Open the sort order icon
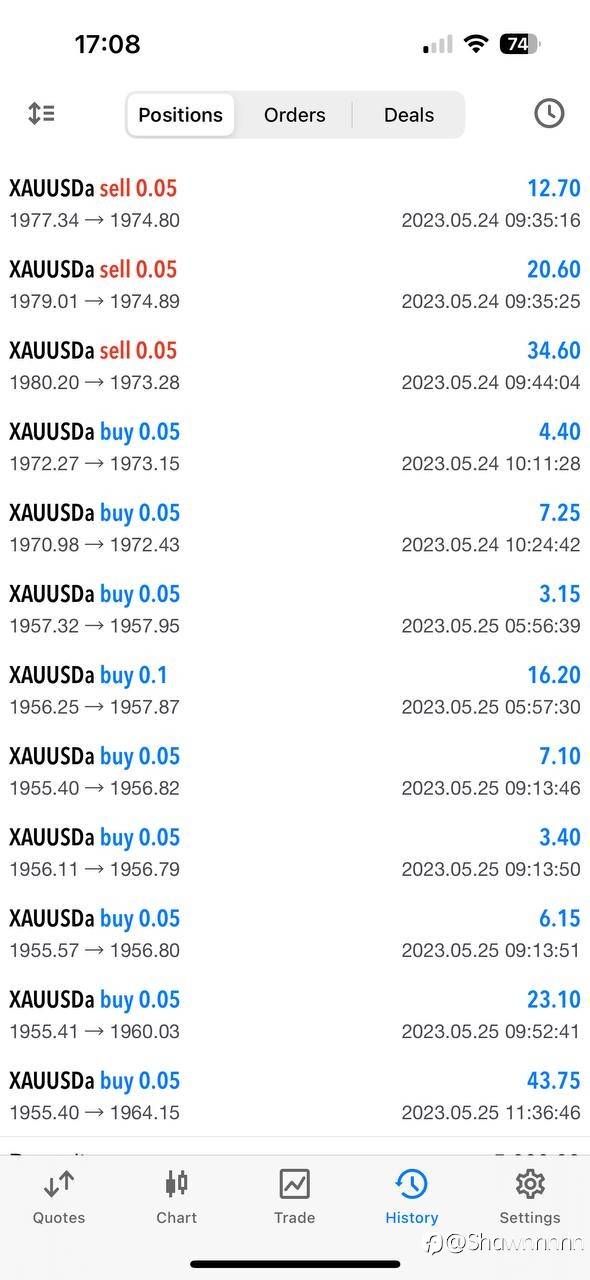 coord(41,114)
